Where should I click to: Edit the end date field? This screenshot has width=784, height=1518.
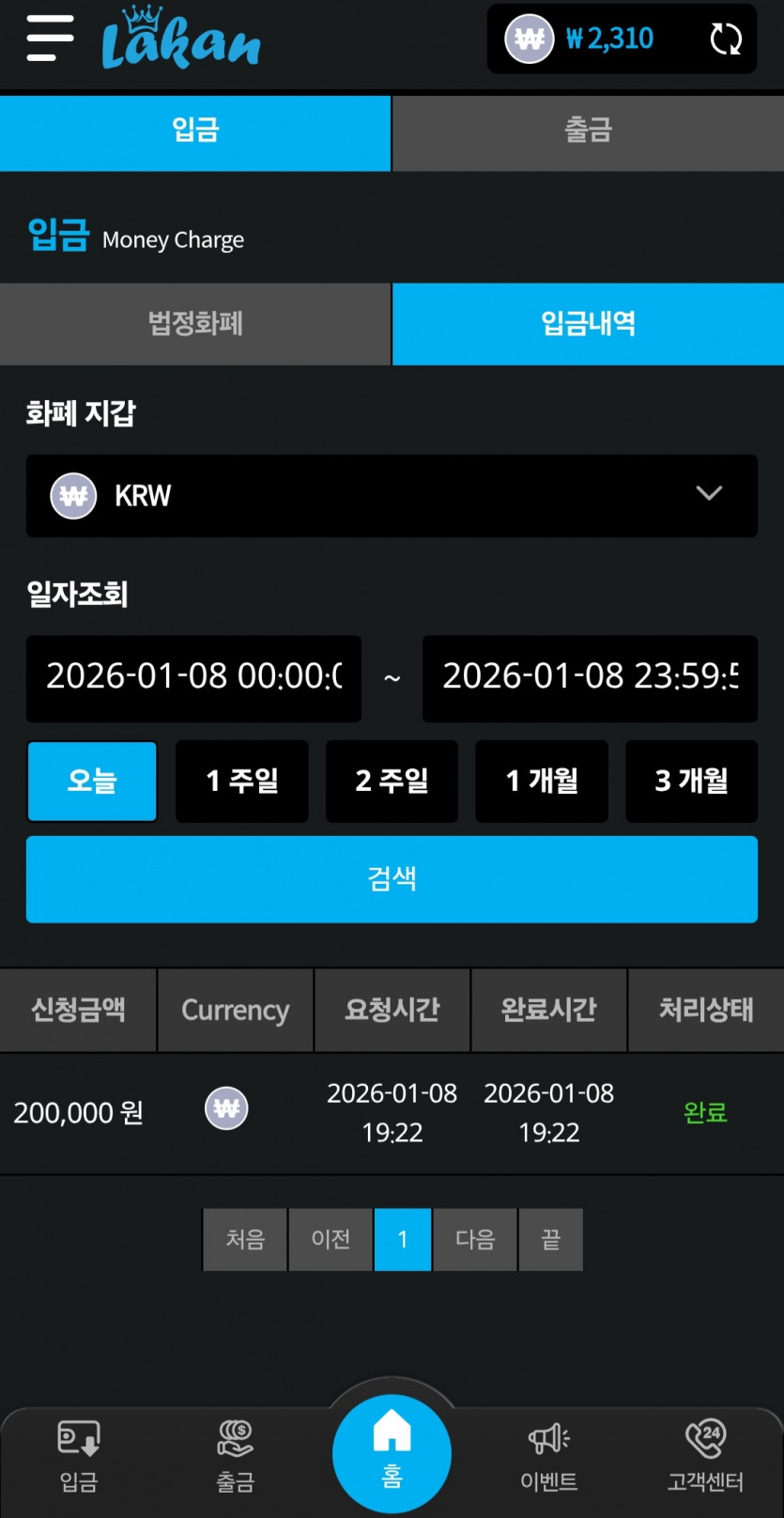coord(590,678)
